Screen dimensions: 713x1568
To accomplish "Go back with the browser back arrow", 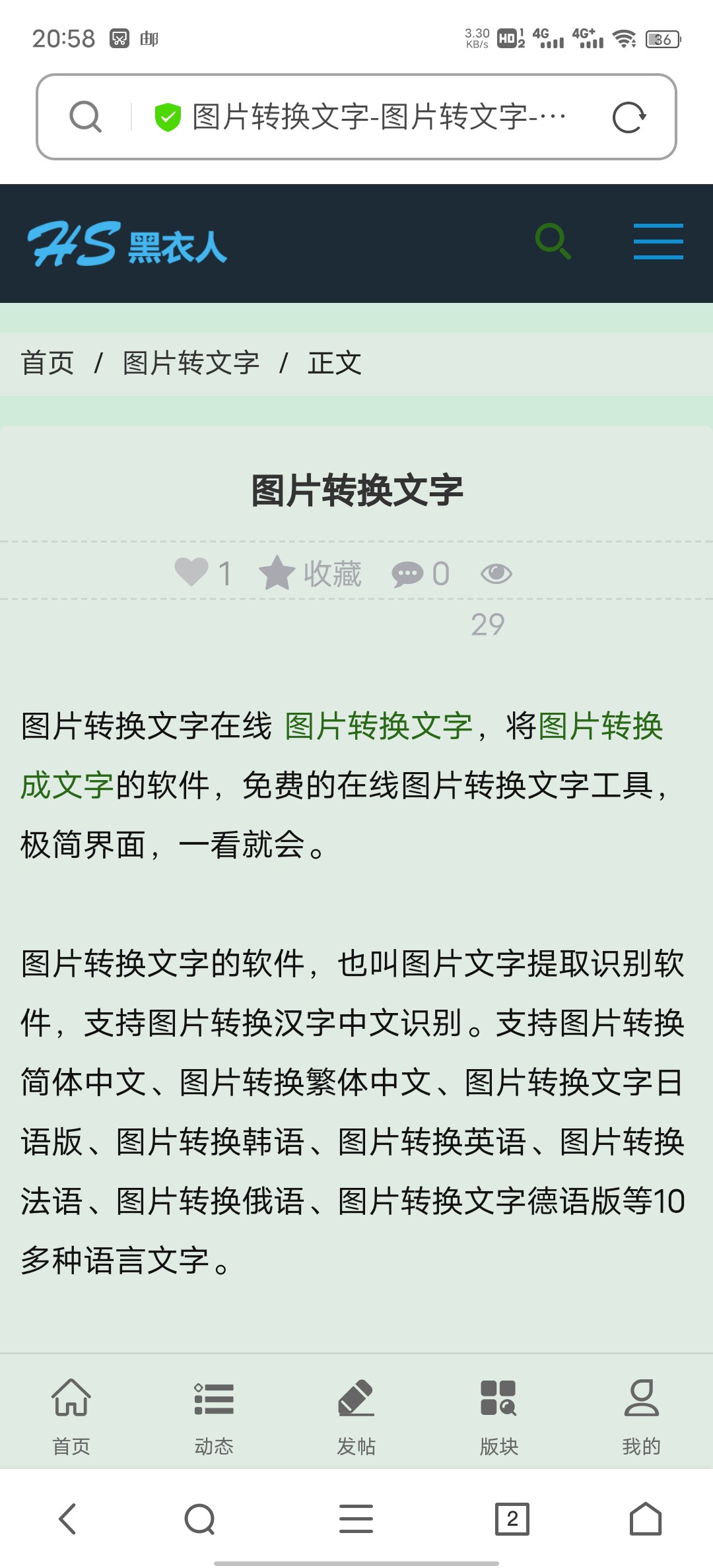I will point(68,1519).
